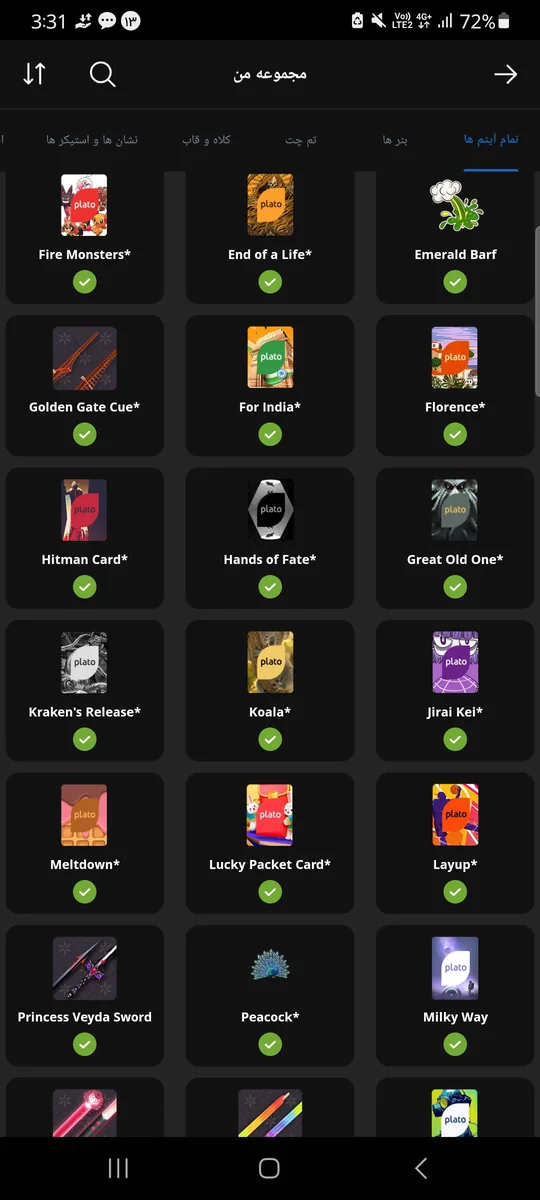
Task: Select the تمام آیتم ها tab
Action: coord(491,140)
